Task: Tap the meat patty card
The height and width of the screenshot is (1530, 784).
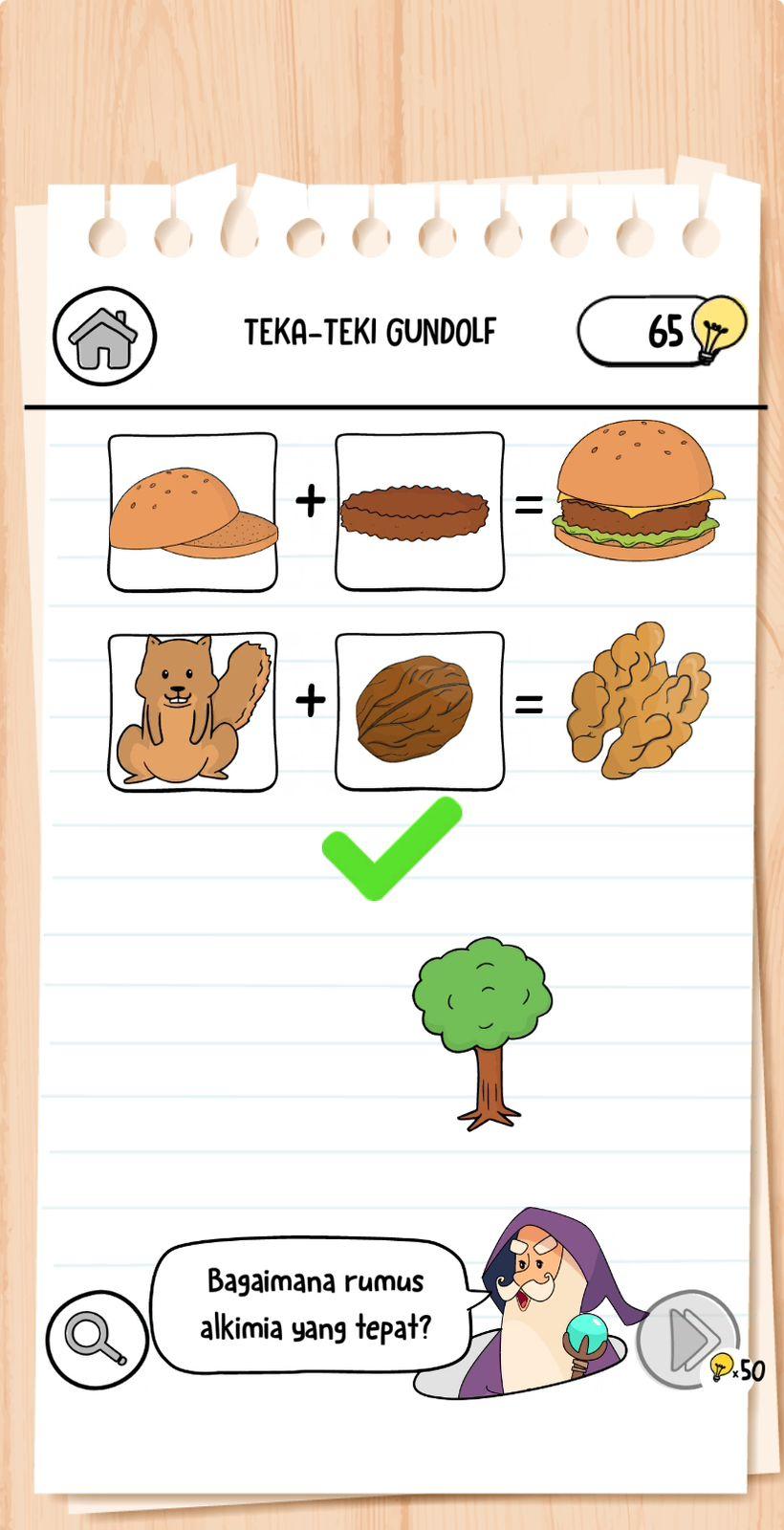Action: (419, 512)
